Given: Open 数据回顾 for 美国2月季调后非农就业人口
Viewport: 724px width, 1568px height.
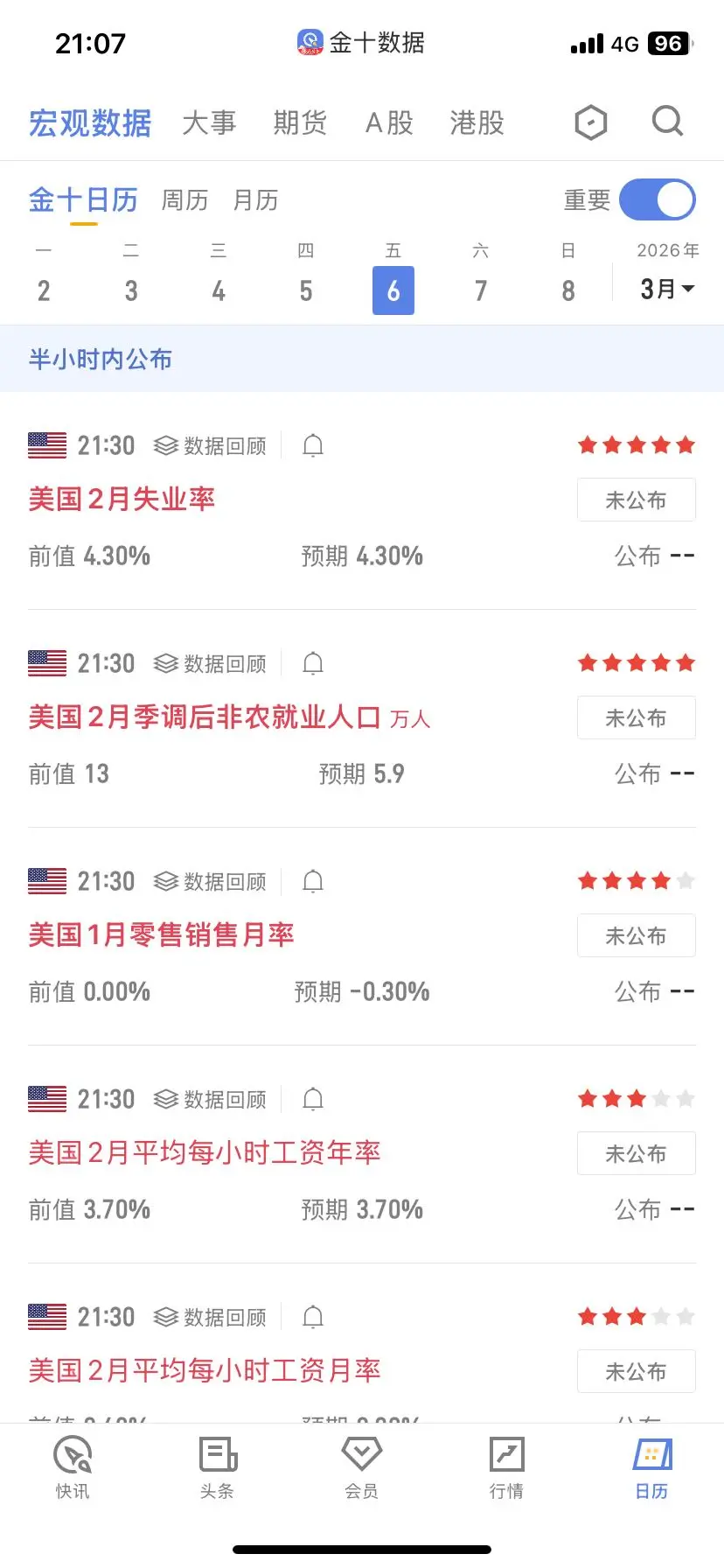Looking at the screenshot, I should (210, 664).
